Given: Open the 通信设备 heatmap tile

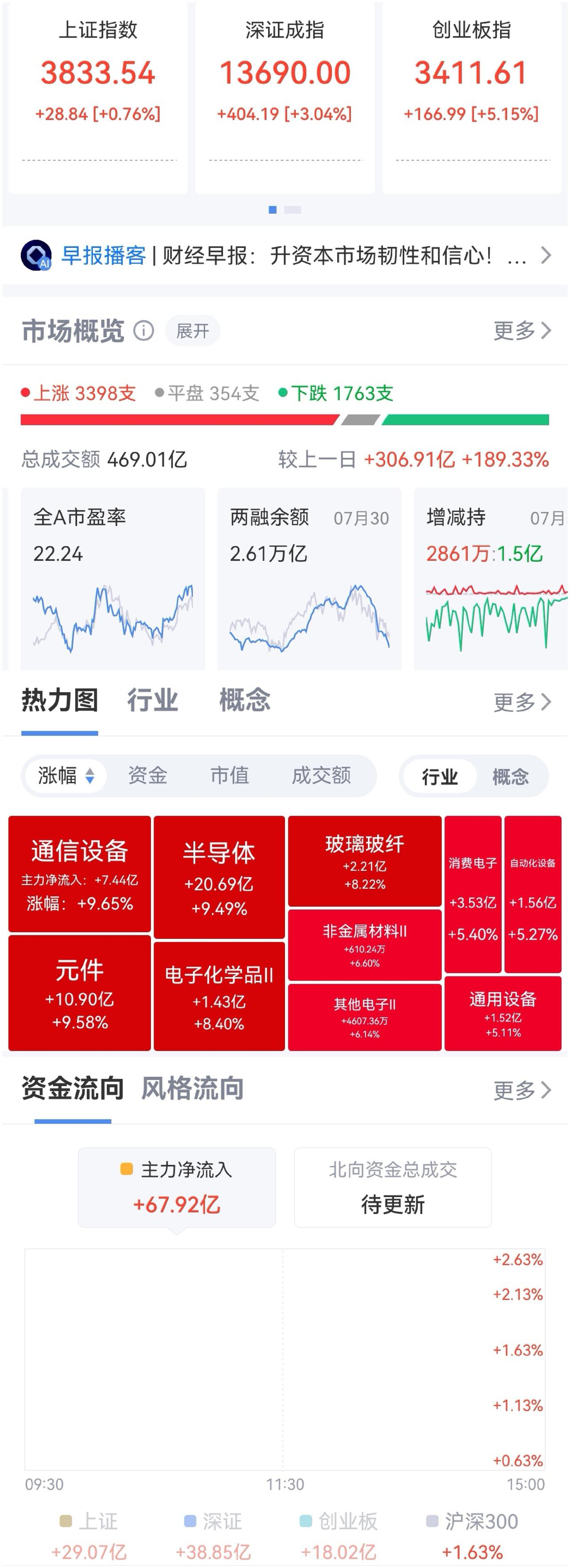Looking at the screenshot, I should pyautogui.click(x=80, y=874).
